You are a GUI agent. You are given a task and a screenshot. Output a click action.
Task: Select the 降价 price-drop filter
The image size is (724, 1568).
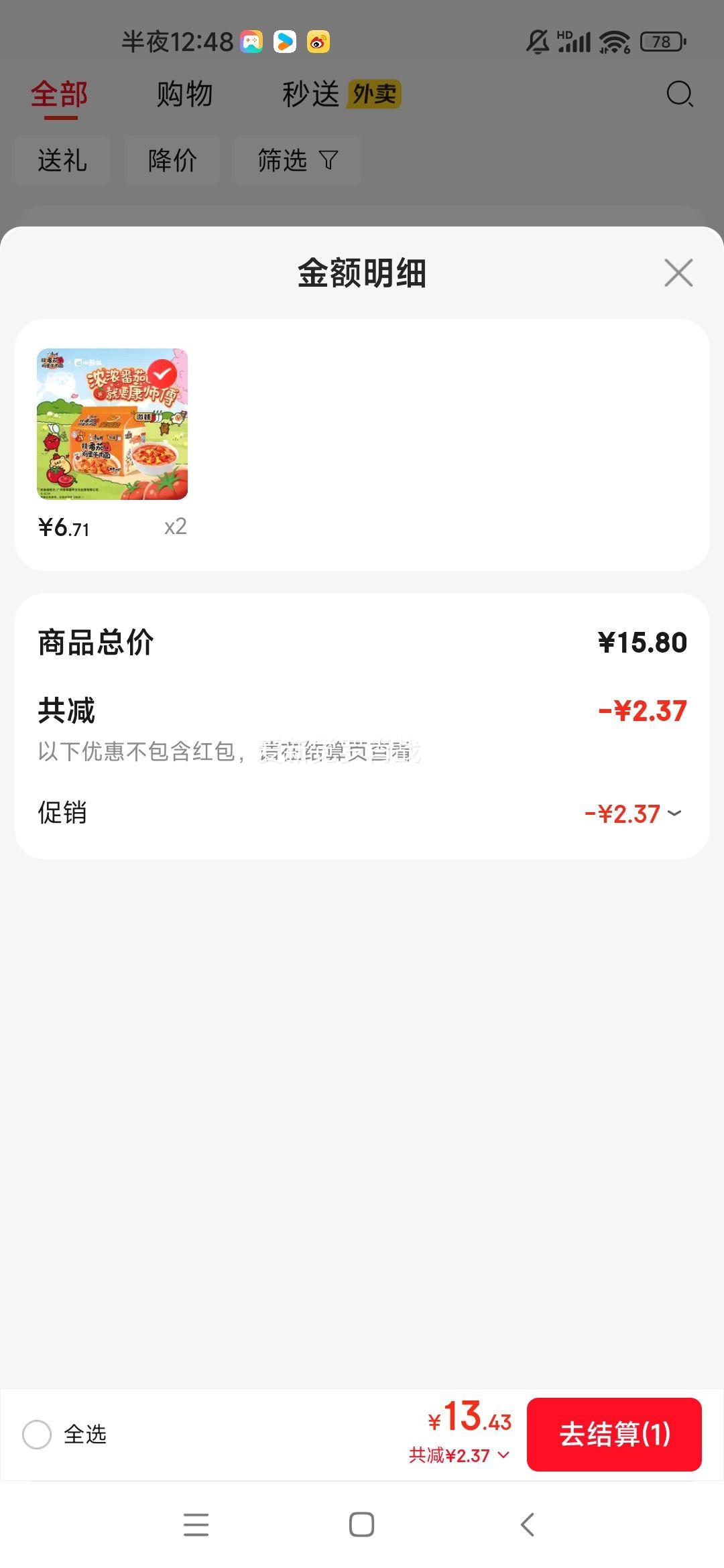[x=171, y=160]
